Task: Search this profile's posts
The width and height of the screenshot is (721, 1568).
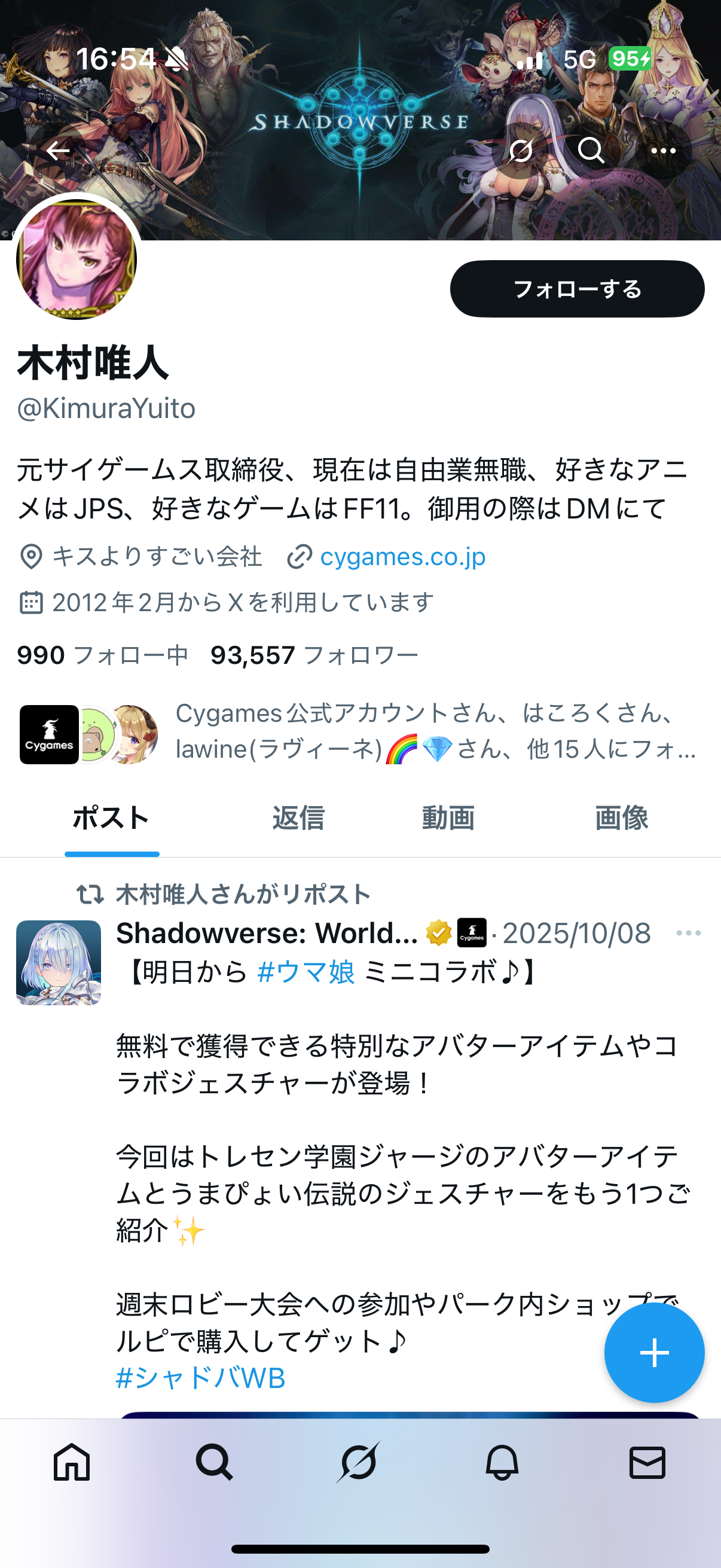Action: pyautogui.click(x=591, y=150)
